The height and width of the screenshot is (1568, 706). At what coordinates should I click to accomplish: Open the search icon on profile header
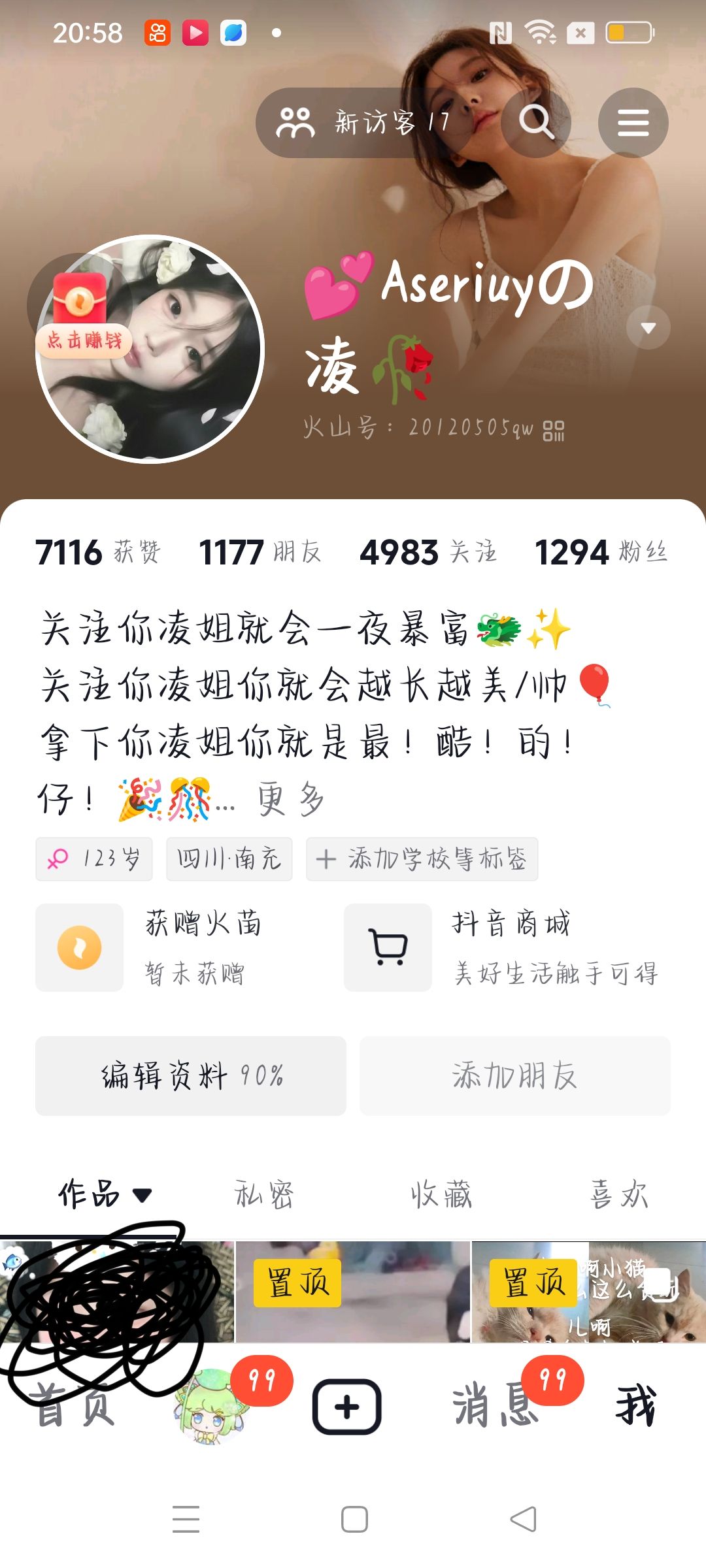pos(536,122)
